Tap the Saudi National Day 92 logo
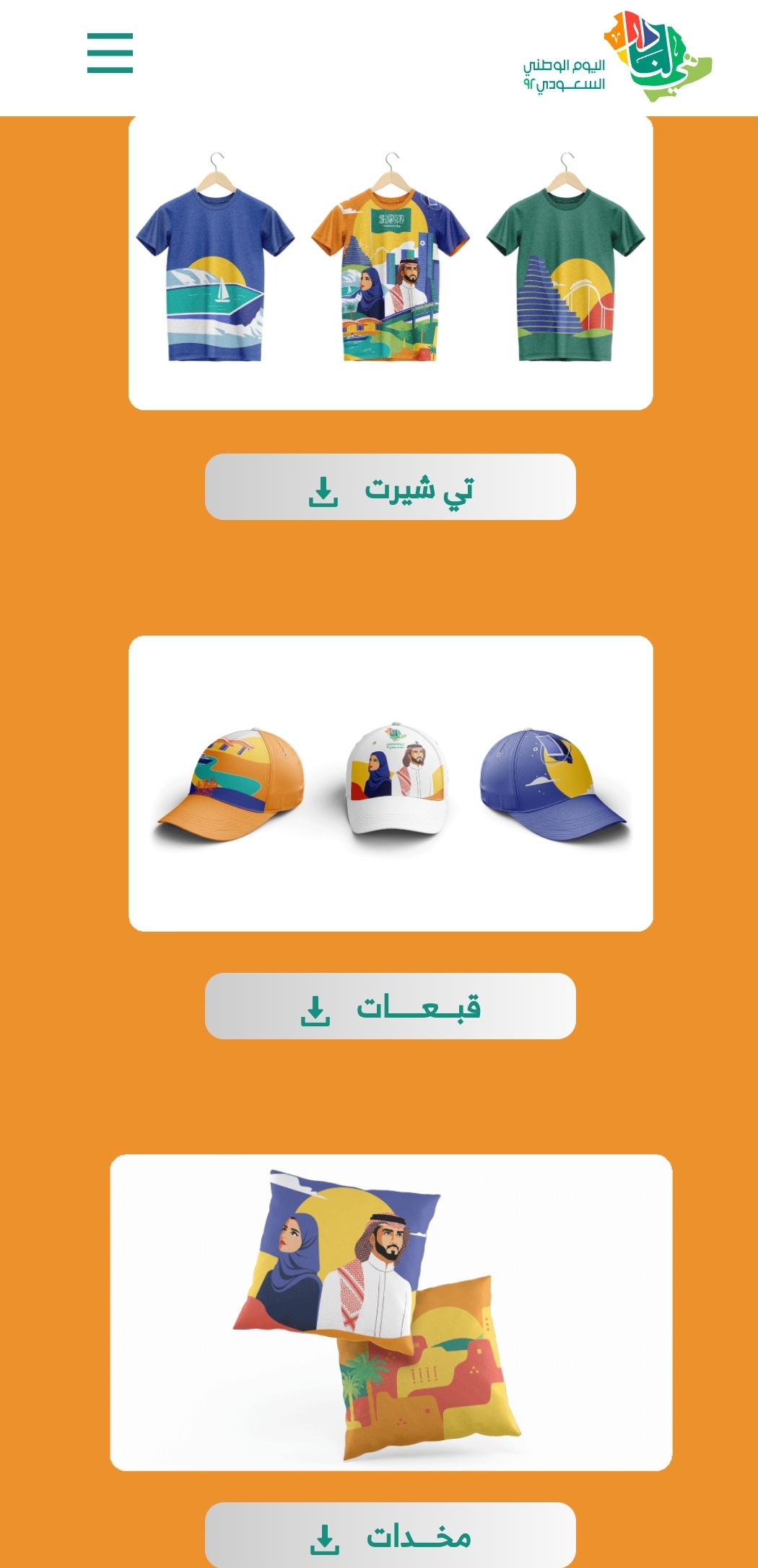The height and width of the screenshot is (1568, 758). pos(617,57)
